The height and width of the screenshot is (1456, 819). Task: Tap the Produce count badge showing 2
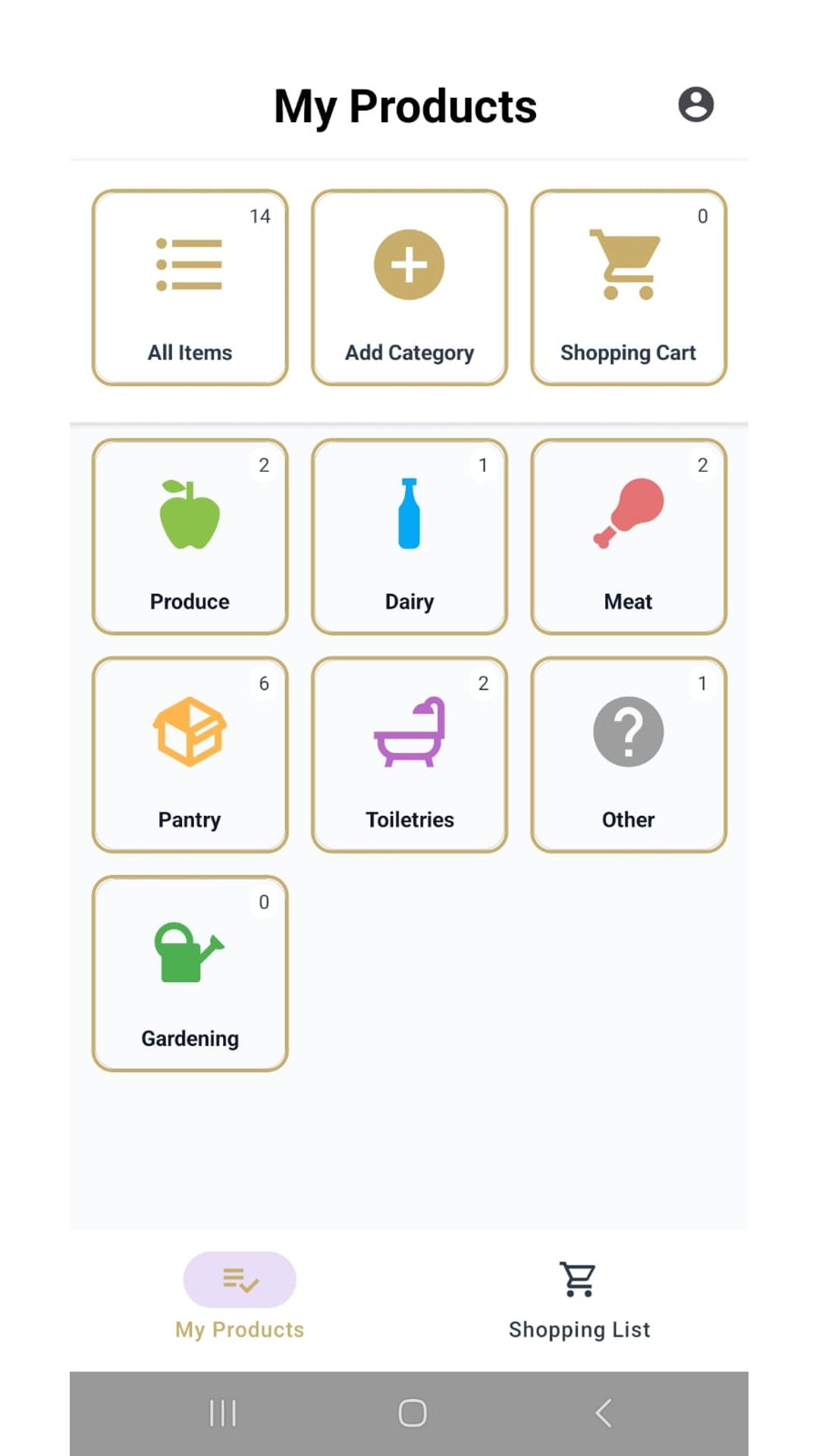tap(264, 466)
